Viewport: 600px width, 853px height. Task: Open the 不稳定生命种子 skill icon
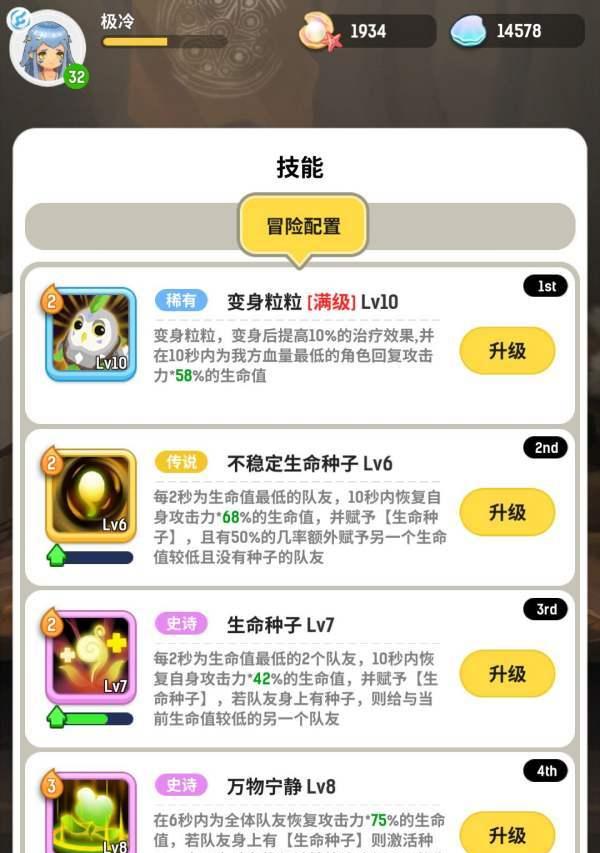(91, 497)
